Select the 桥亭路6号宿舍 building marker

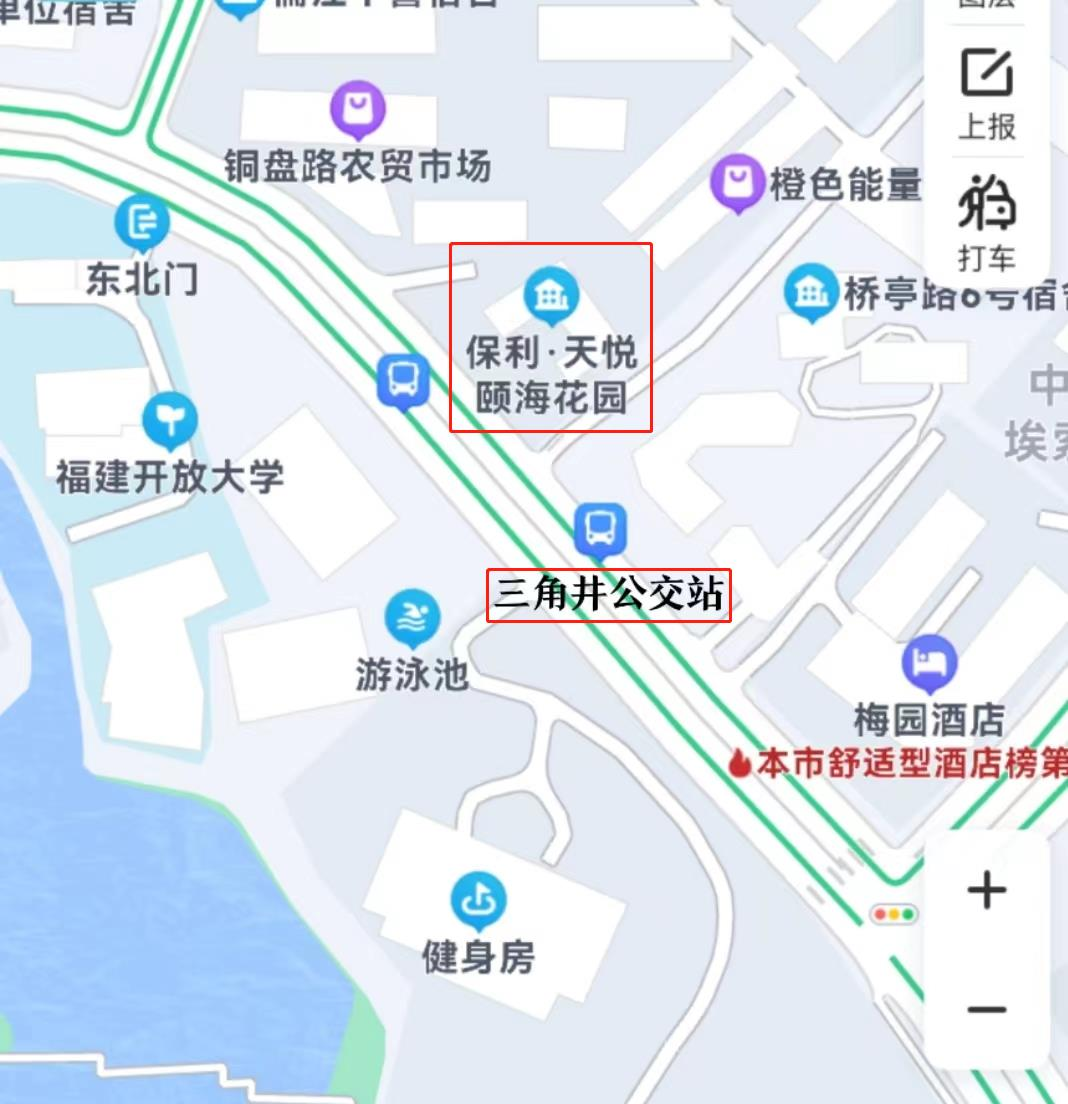coord(811,293)
